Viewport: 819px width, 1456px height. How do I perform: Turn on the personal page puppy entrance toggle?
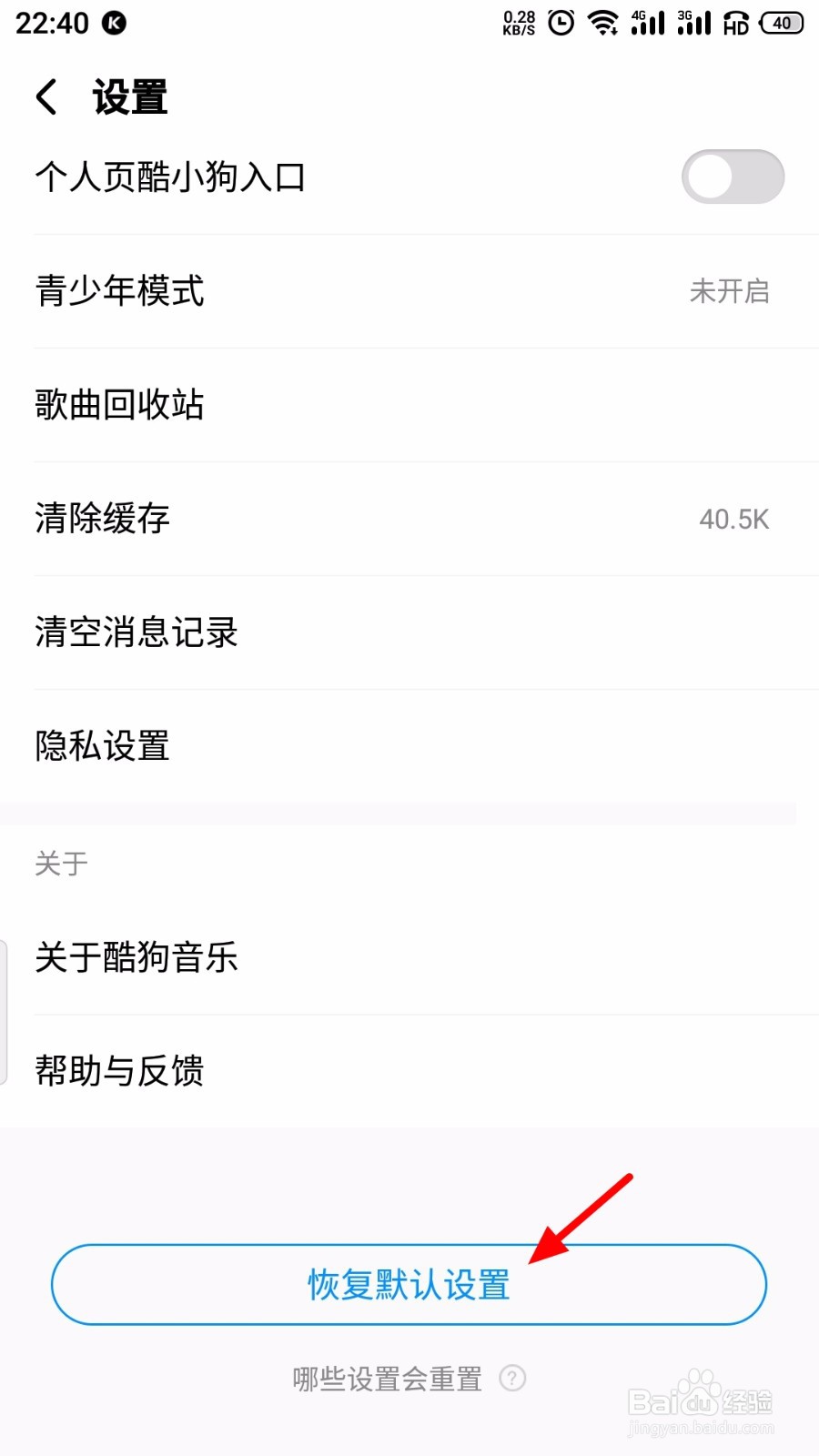(x=733, y=176)
